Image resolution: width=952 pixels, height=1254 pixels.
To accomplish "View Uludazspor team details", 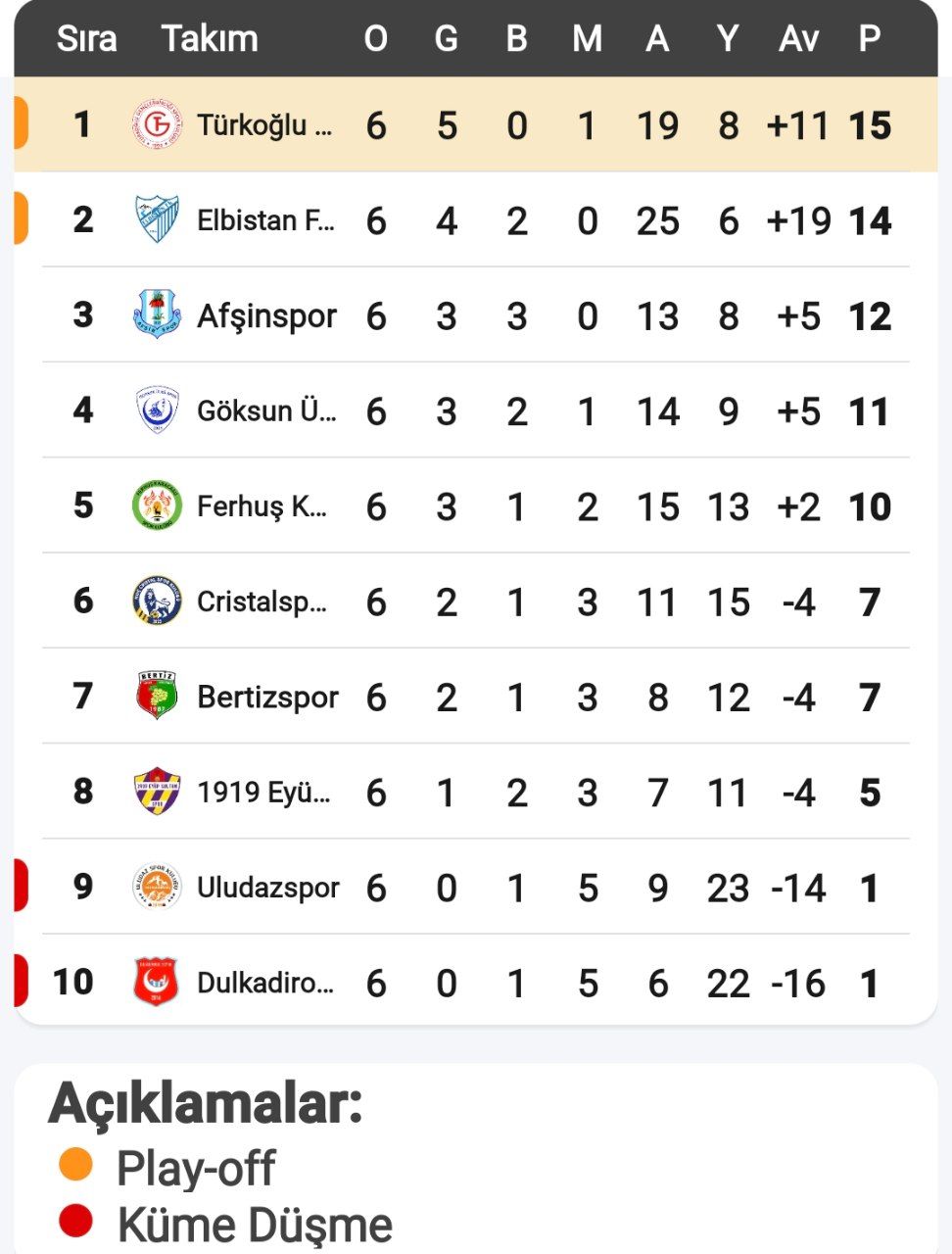I will 267,887.
